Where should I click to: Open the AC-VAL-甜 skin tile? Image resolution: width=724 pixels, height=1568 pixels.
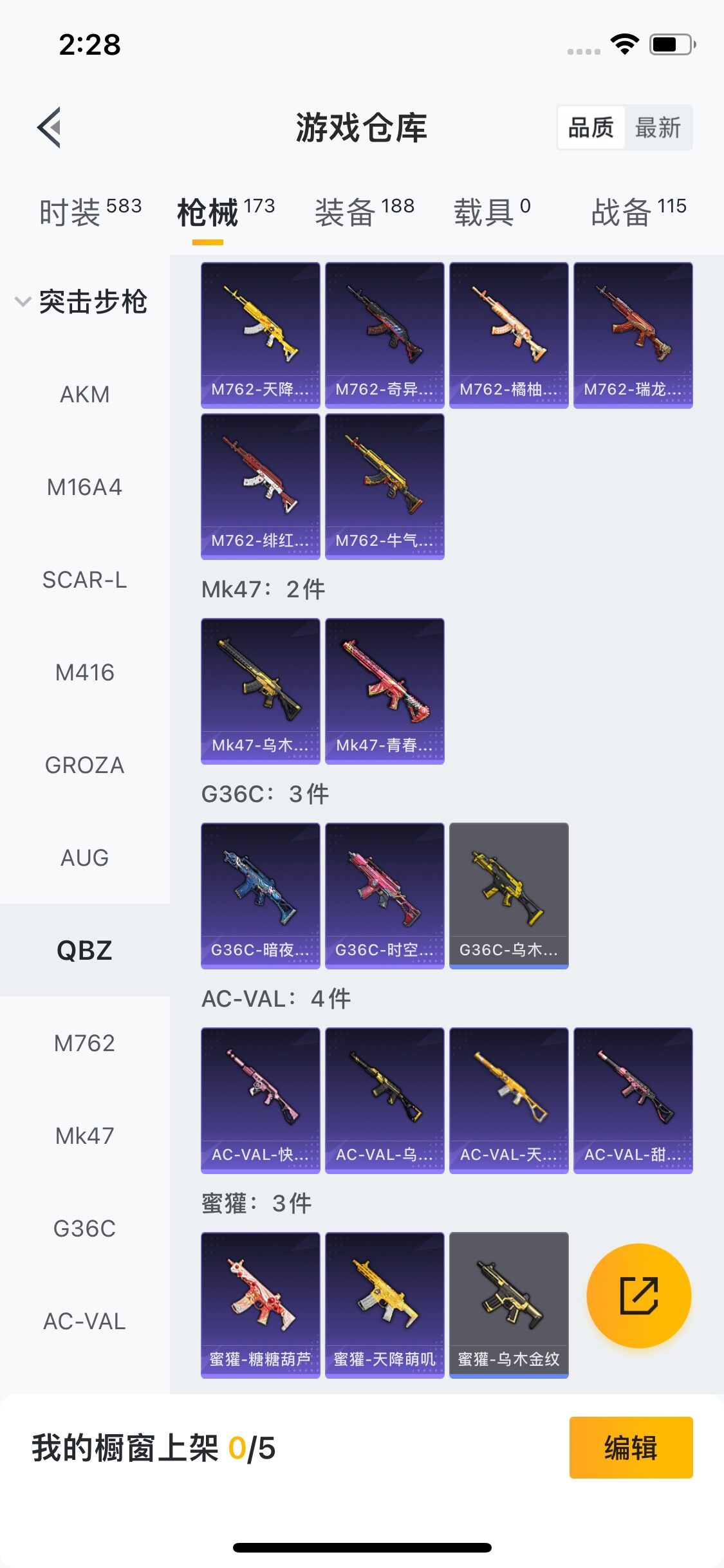click(x=633, y=1100)
